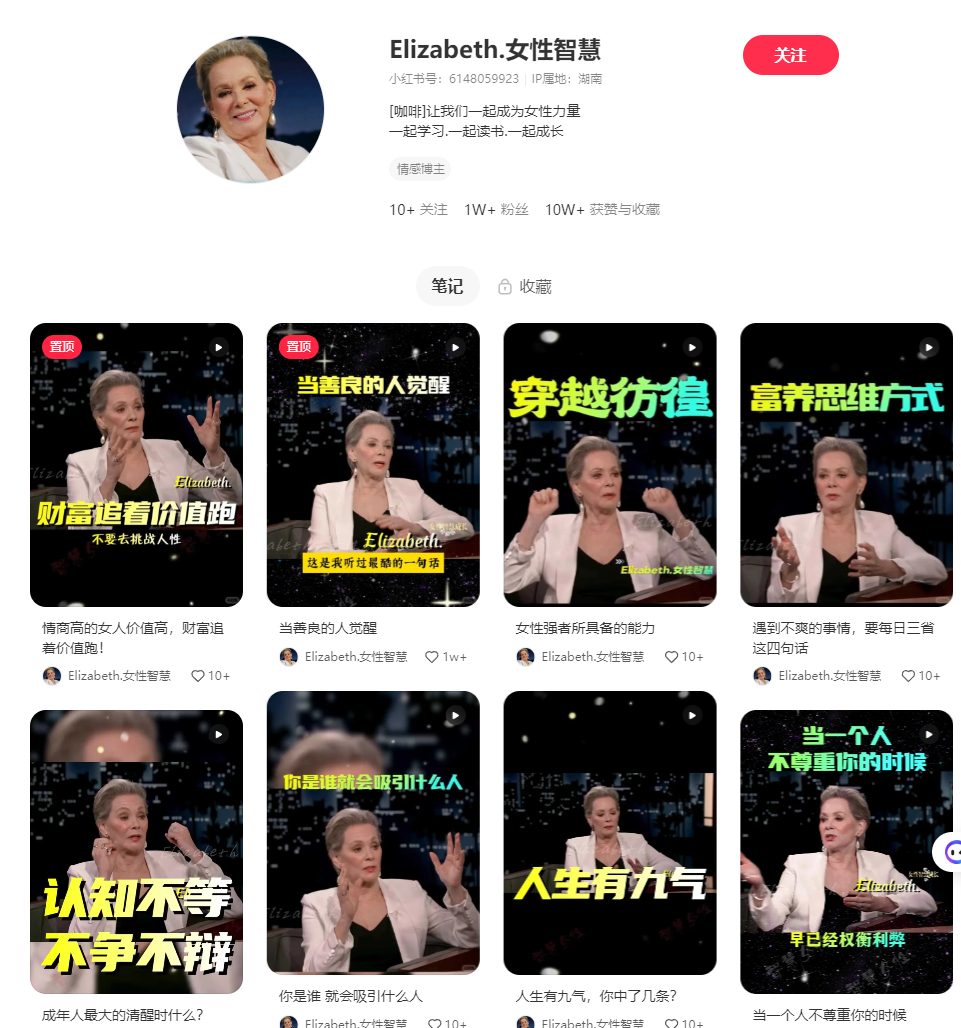Screen dimensions: 961x1028
Task: Open the profile avatar picture
Action: 250,110
